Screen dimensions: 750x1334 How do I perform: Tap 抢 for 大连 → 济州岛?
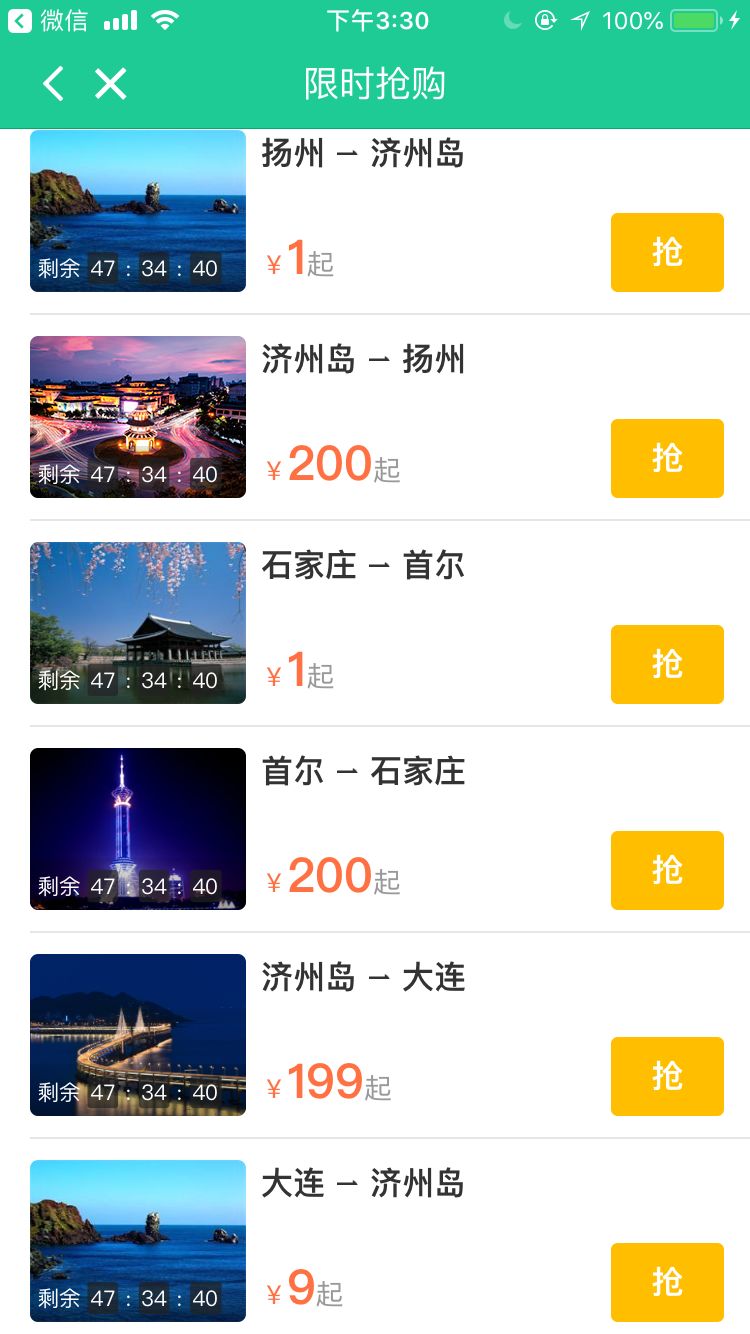click(x=667, y=1282)
